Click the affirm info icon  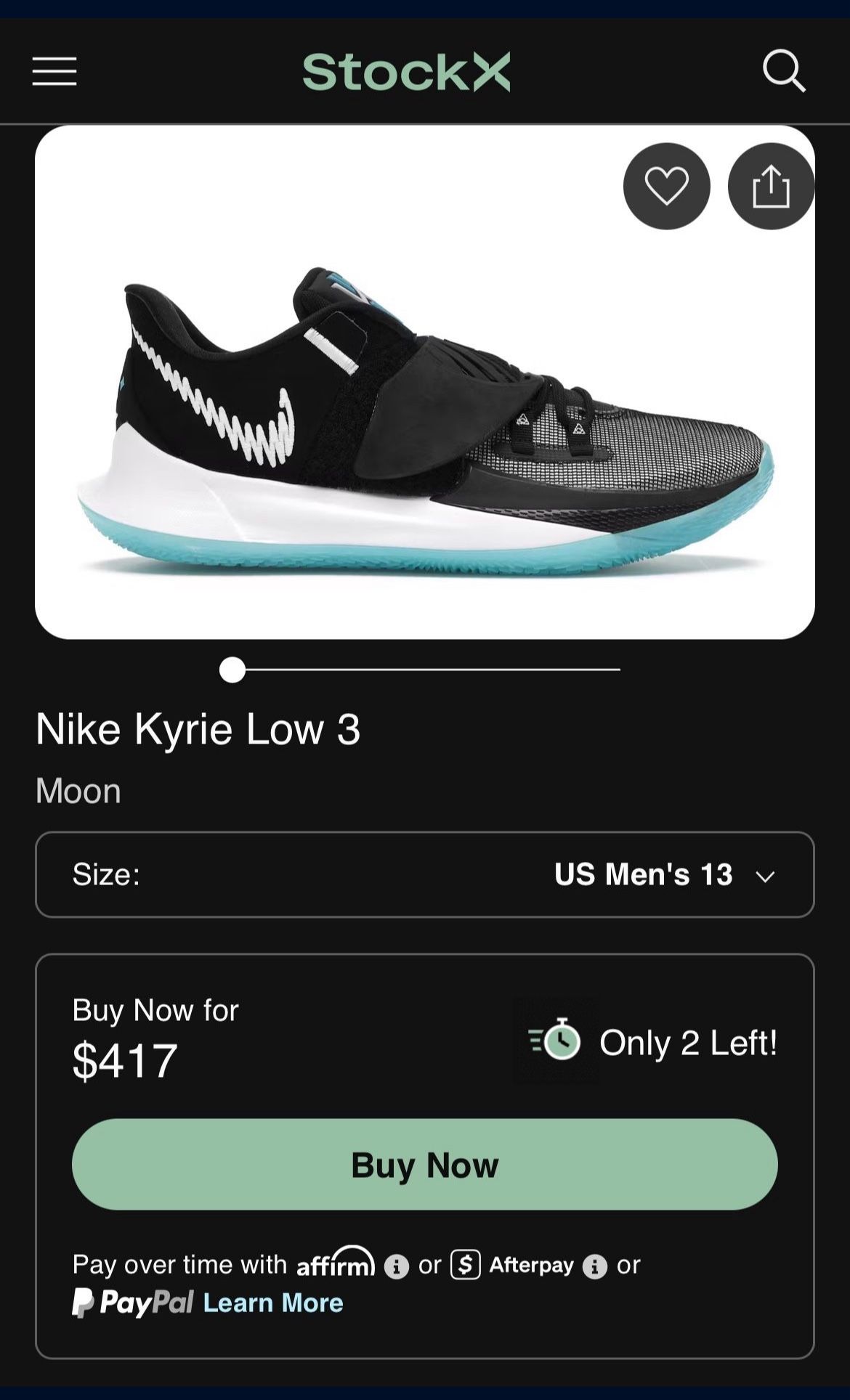click(396, 1265)
